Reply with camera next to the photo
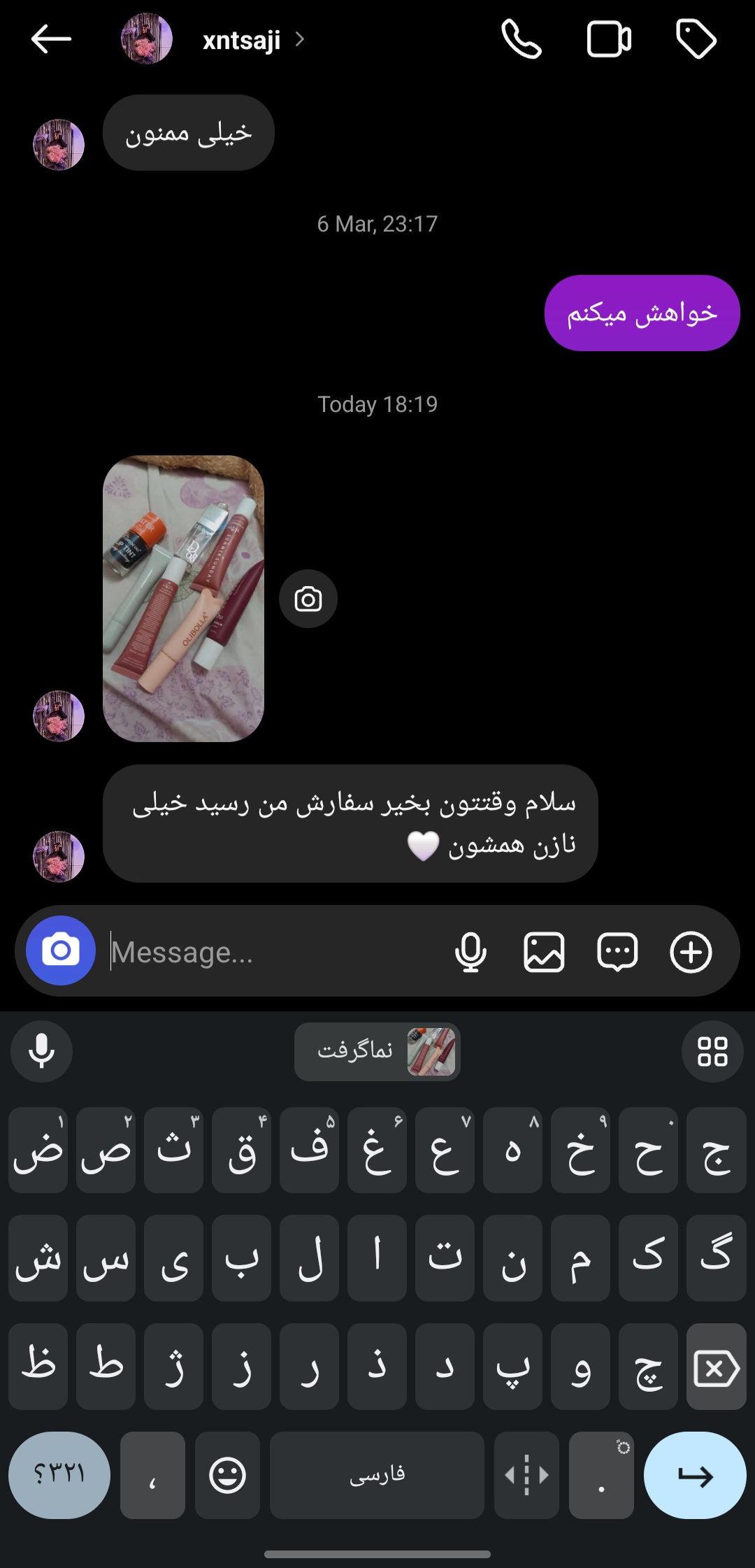Image resolution: width=755 pixels, height=1568 pixels. pos(308,599)
